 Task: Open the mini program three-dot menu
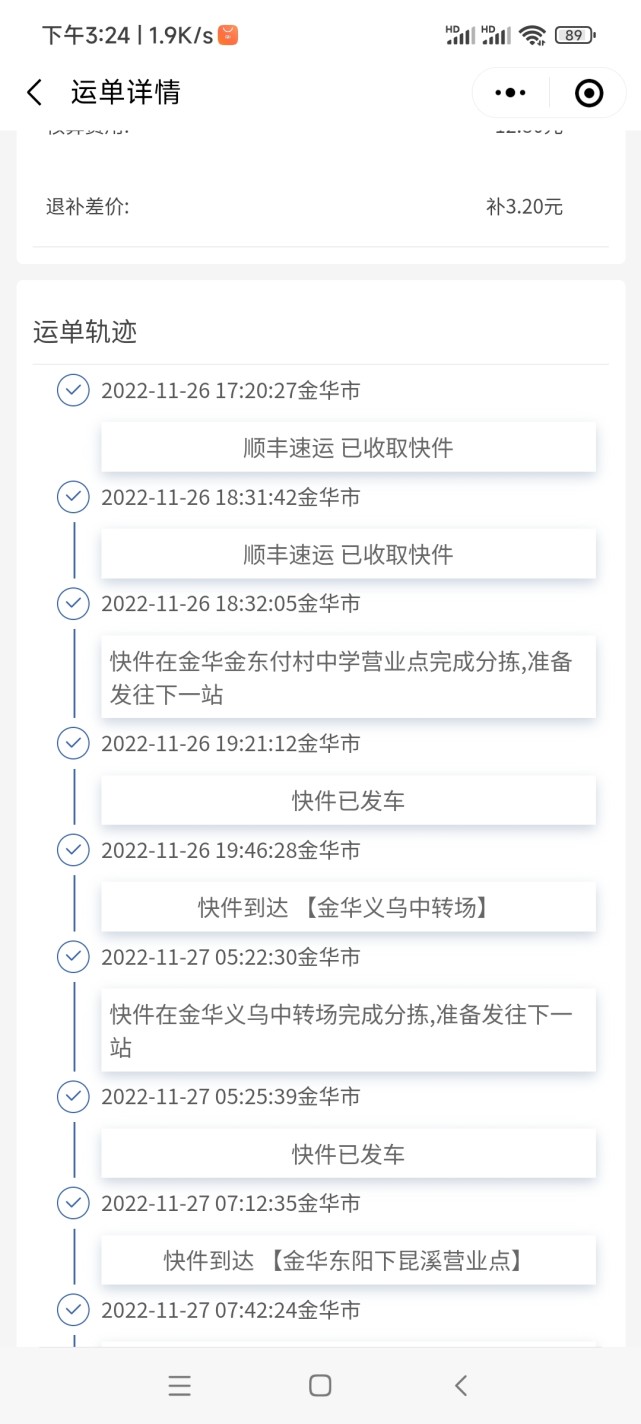(510, 93)
